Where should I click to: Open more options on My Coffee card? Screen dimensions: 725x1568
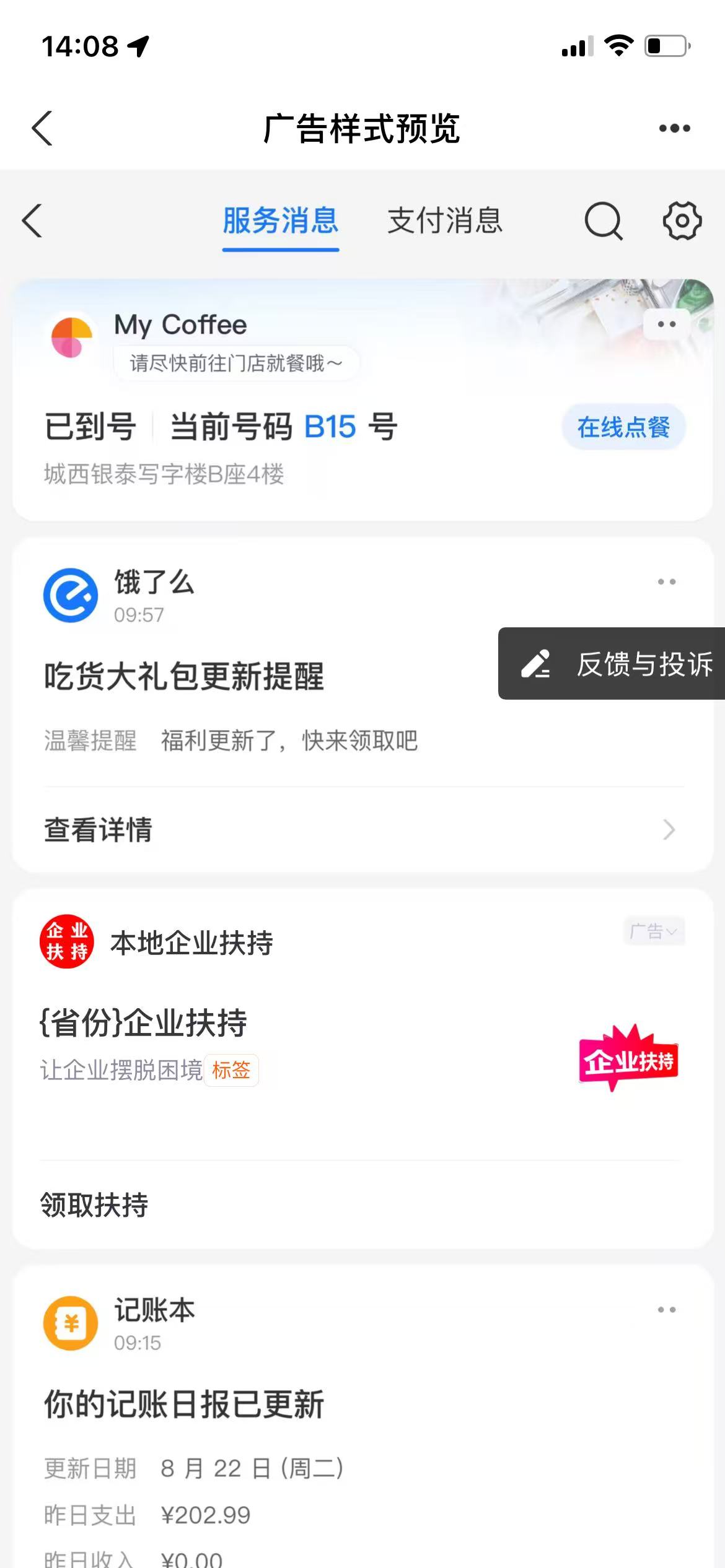click(667, 324)
